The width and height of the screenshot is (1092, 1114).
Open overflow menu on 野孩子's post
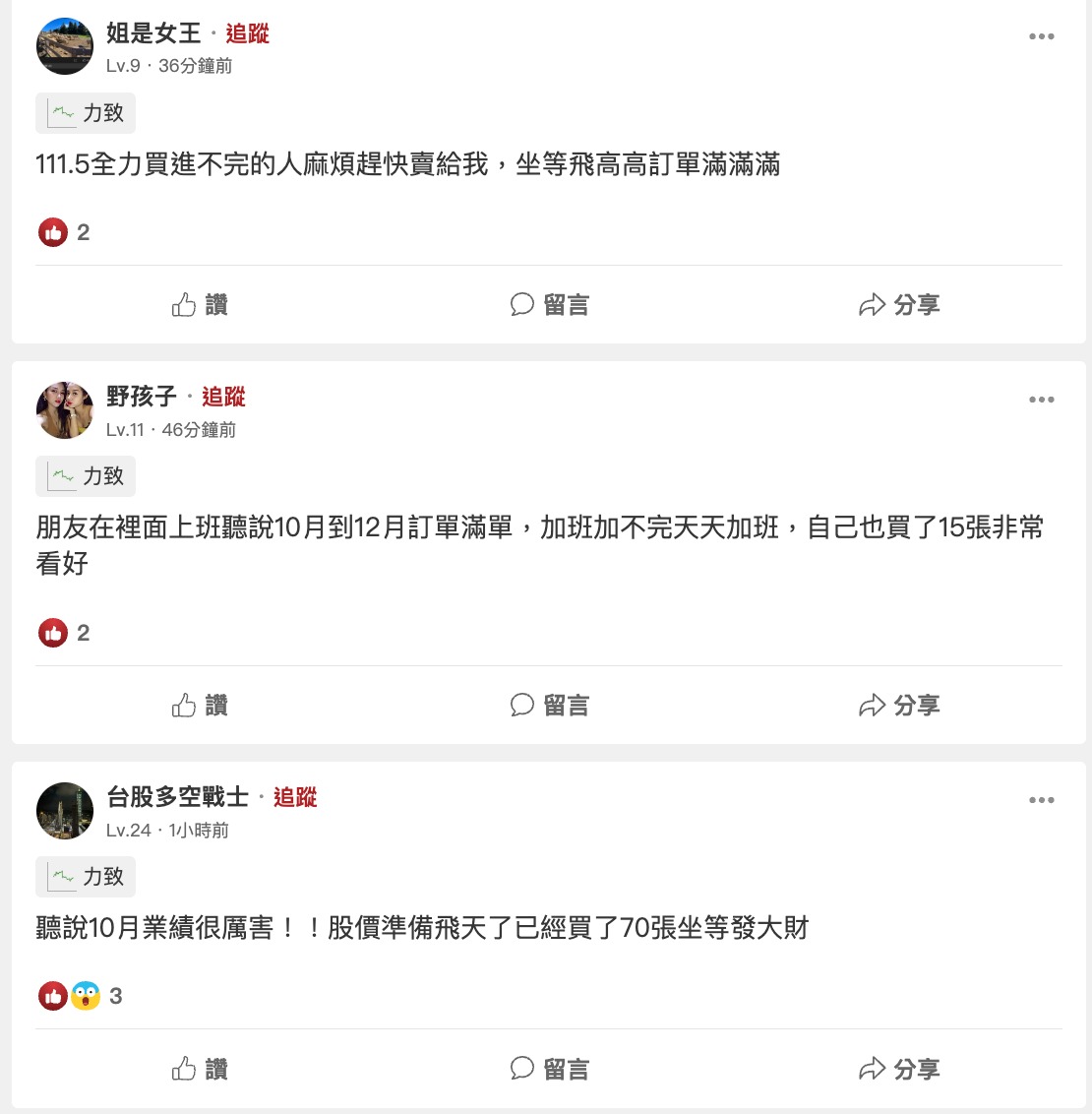1041,400
